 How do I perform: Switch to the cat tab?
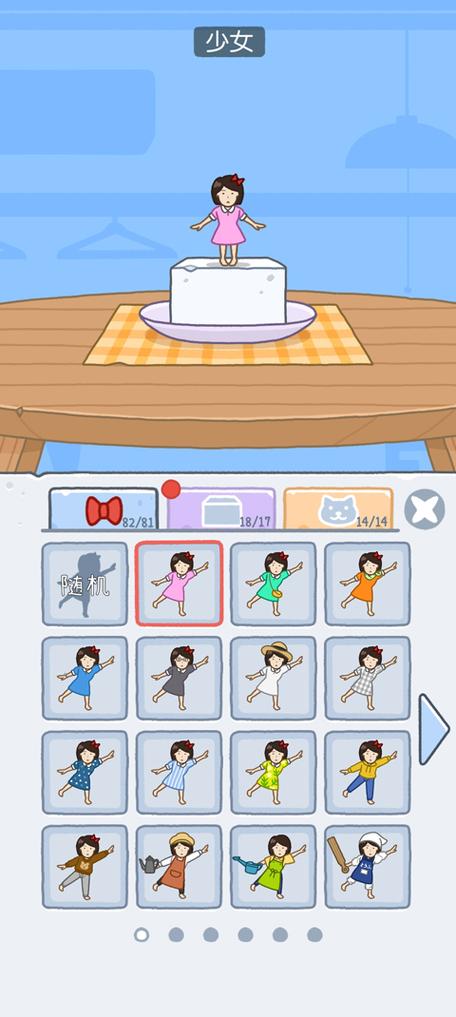338,508
